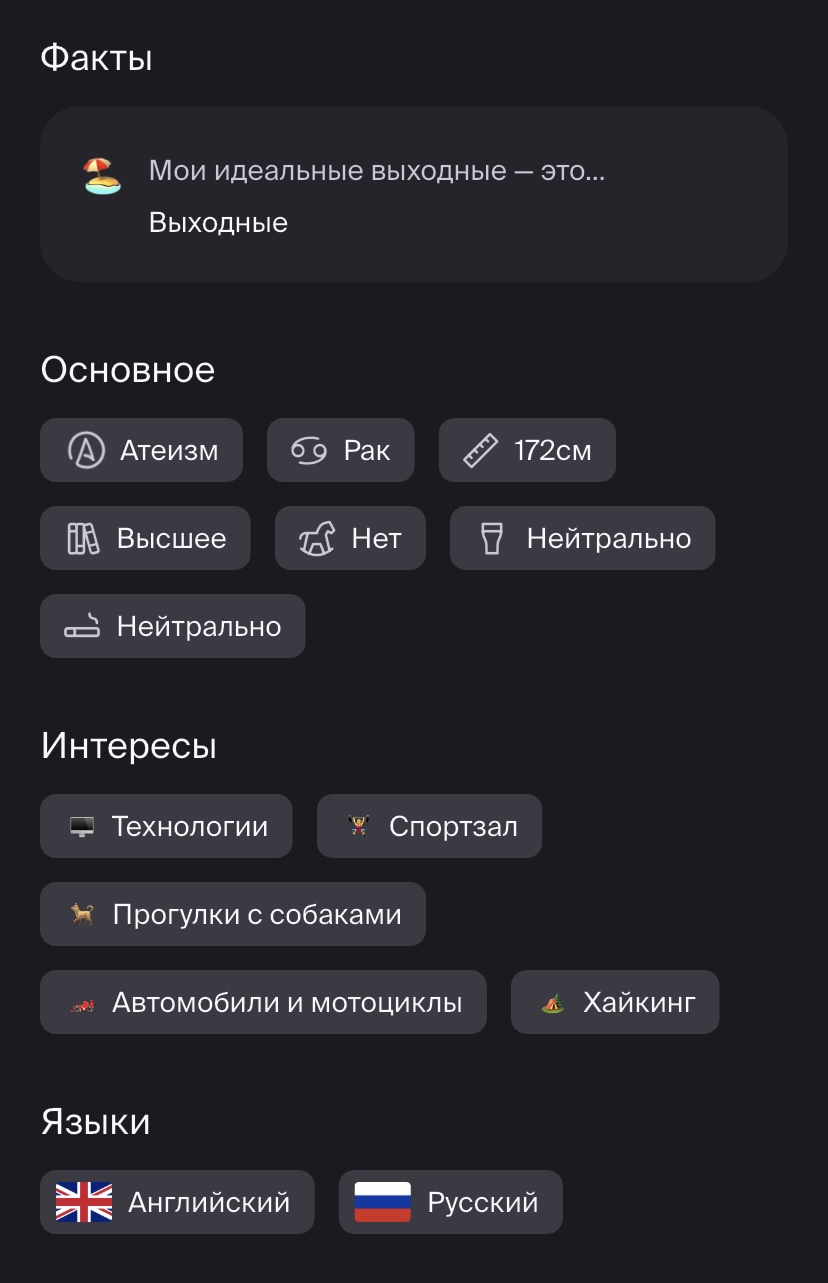This screenshot has height=1283, width=828.
Task: Select the alcohol chip Нейтрально
Action: point(582,539)
